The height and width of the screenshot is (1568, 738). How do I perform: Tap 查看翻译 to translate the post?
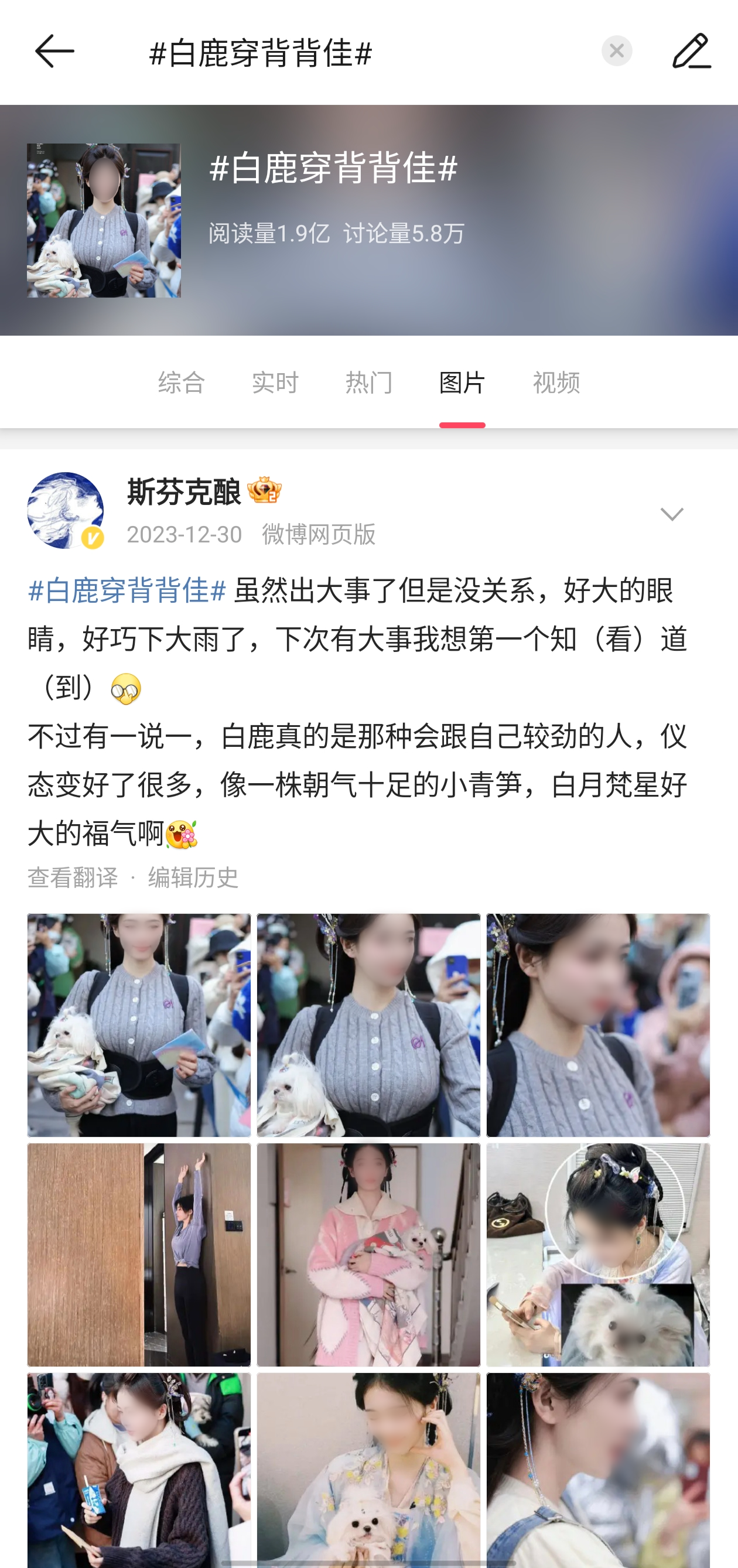[x=73, y=877]
